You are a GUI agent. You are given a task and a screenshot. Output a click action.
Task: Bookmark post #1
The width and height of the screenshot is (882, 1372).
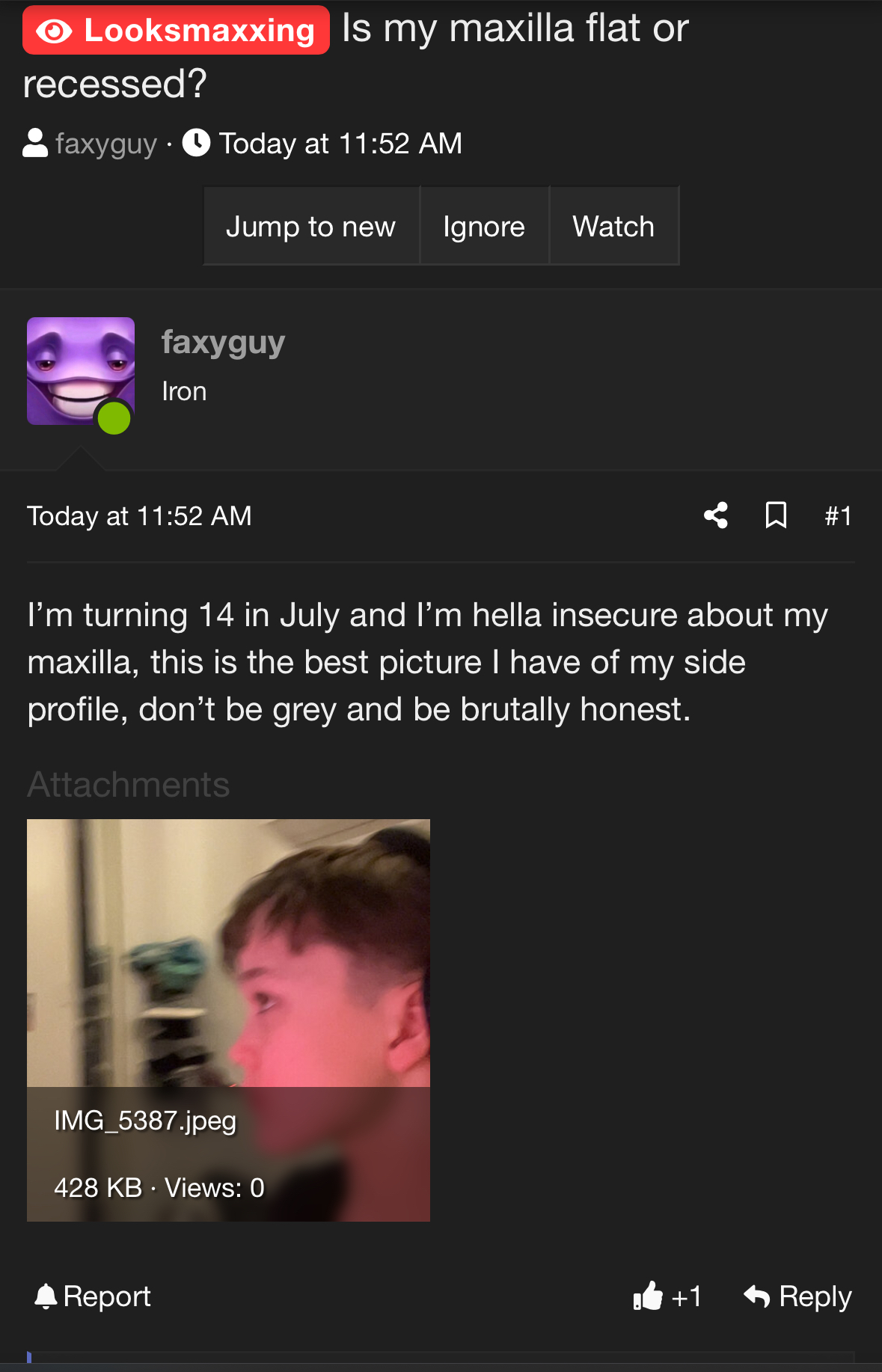tap(776, 515)
